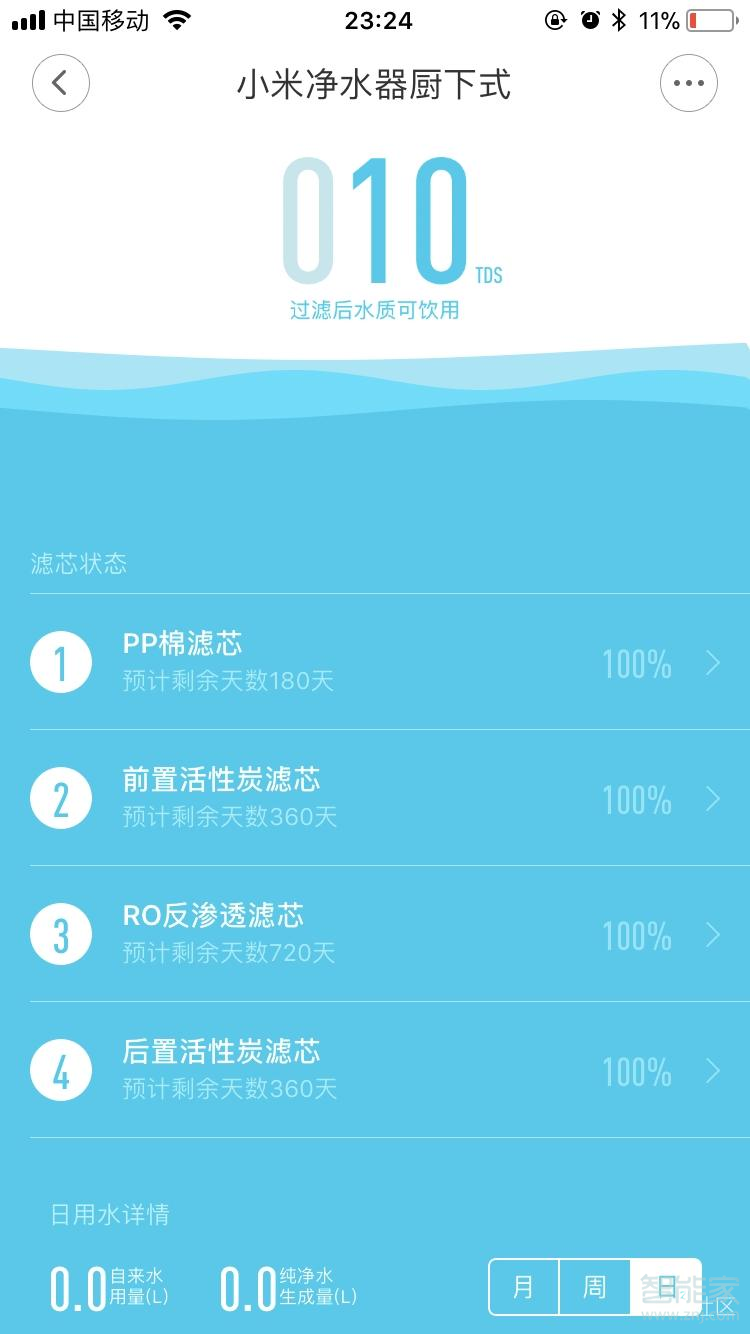
Task: Open RO反渗透滤芯 details via chevron
Action: (x=710, y=935)
